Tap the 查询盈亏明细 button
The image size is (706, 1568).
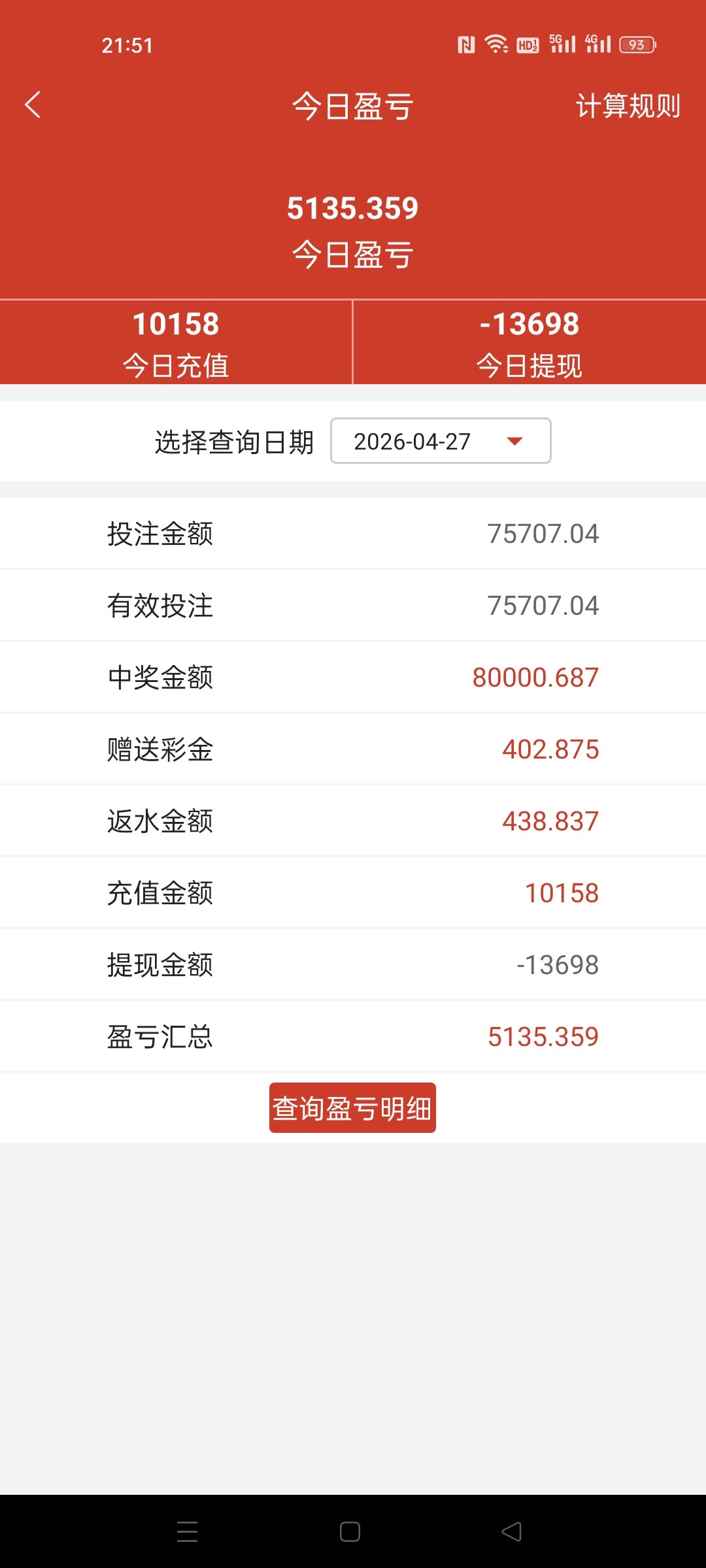pyautogui.click(x=352, y=1108)
